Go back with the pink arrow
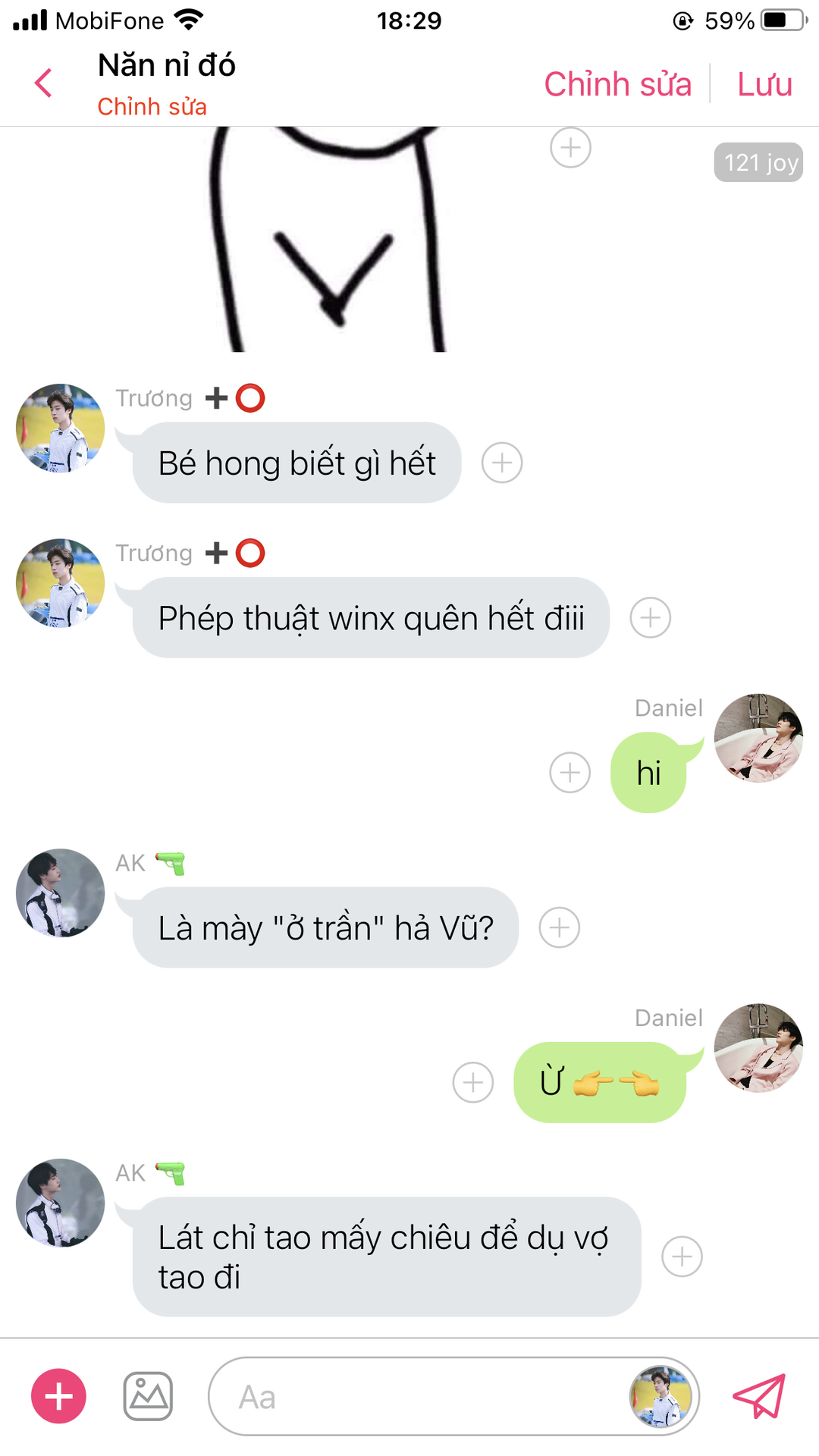The height and width of the screenshot is (1456, 819). click(44, 83)
